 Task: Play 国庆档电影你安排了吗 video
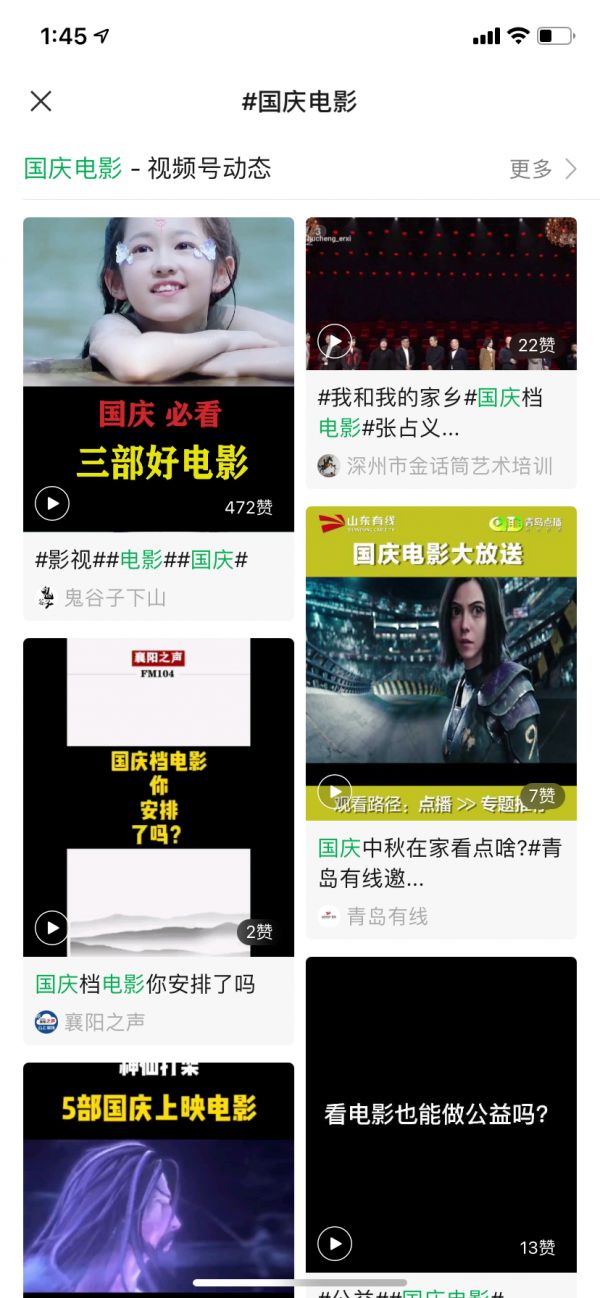52,928
